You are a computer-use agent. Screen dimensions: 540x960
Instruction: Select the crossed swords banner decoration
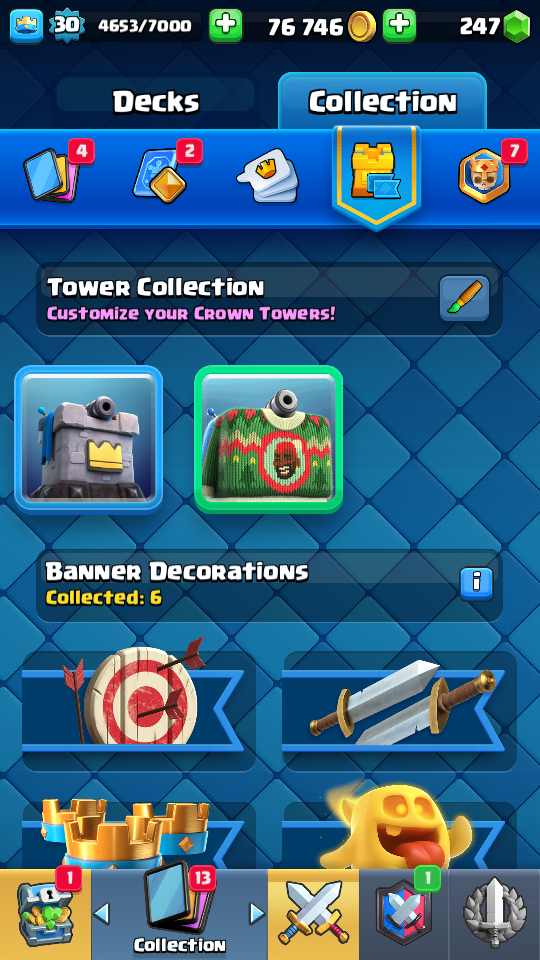(x=399, y=710)
